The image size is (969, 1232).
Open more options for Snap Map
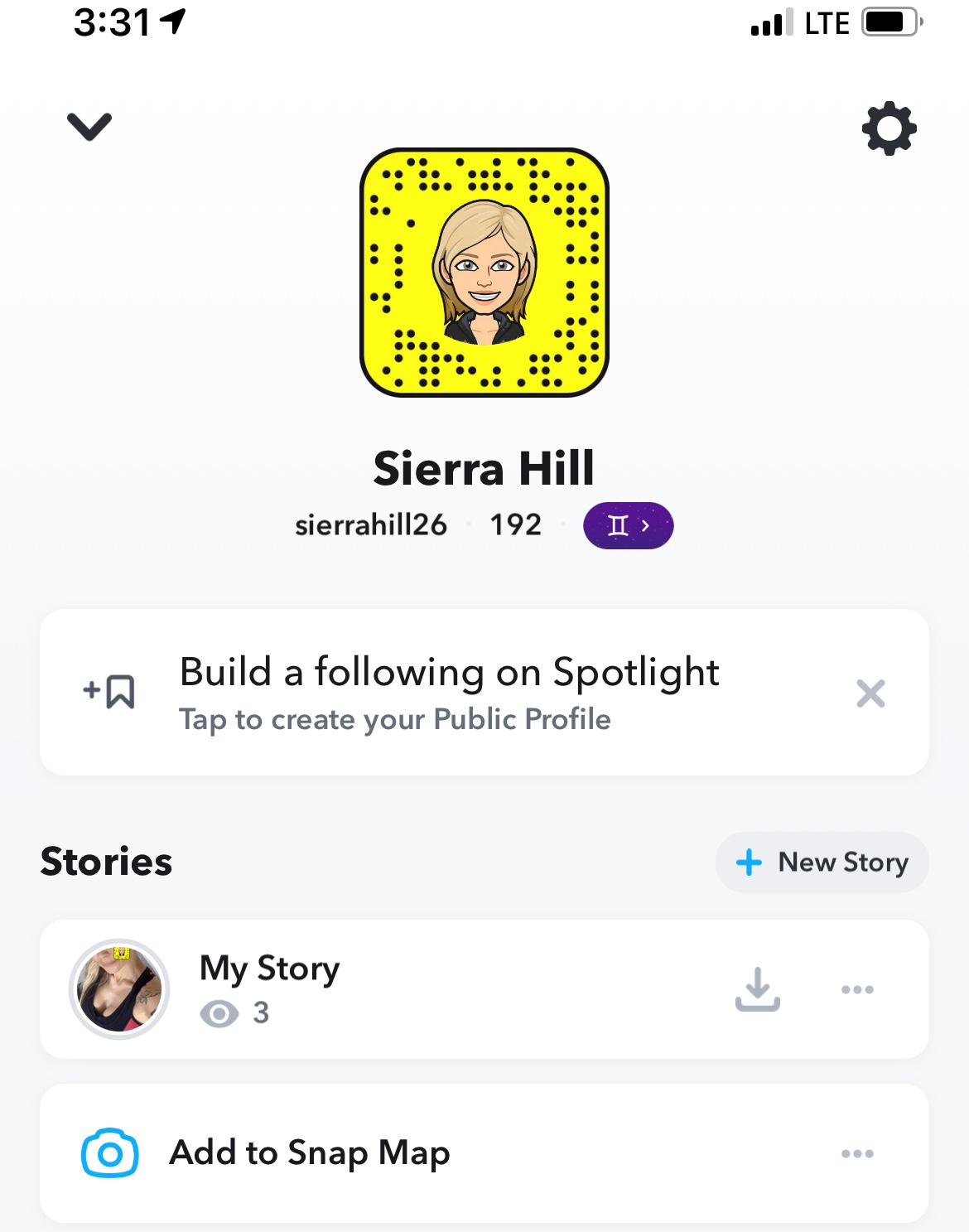point(857,1153)
